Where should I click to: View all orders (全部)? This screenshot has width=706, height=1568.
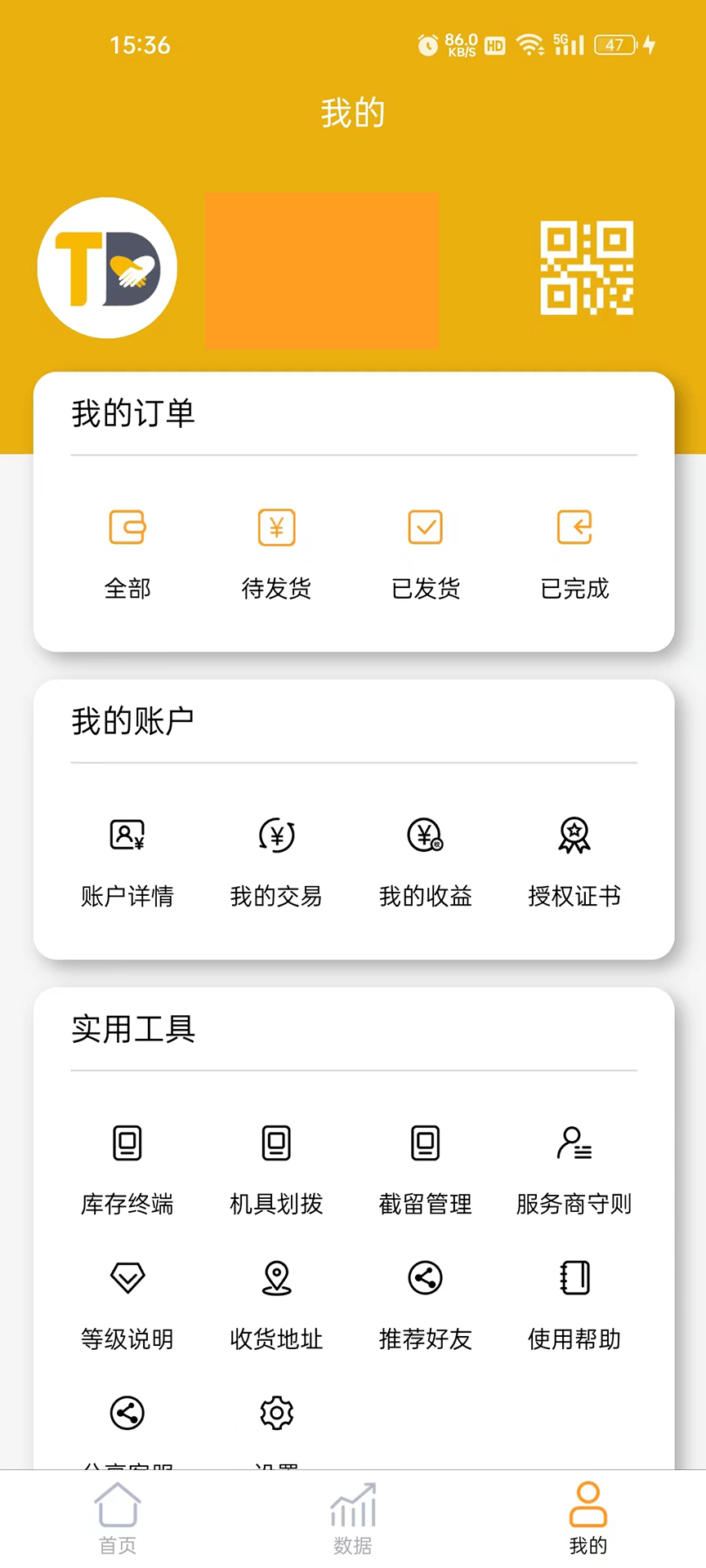coord(127,552)
